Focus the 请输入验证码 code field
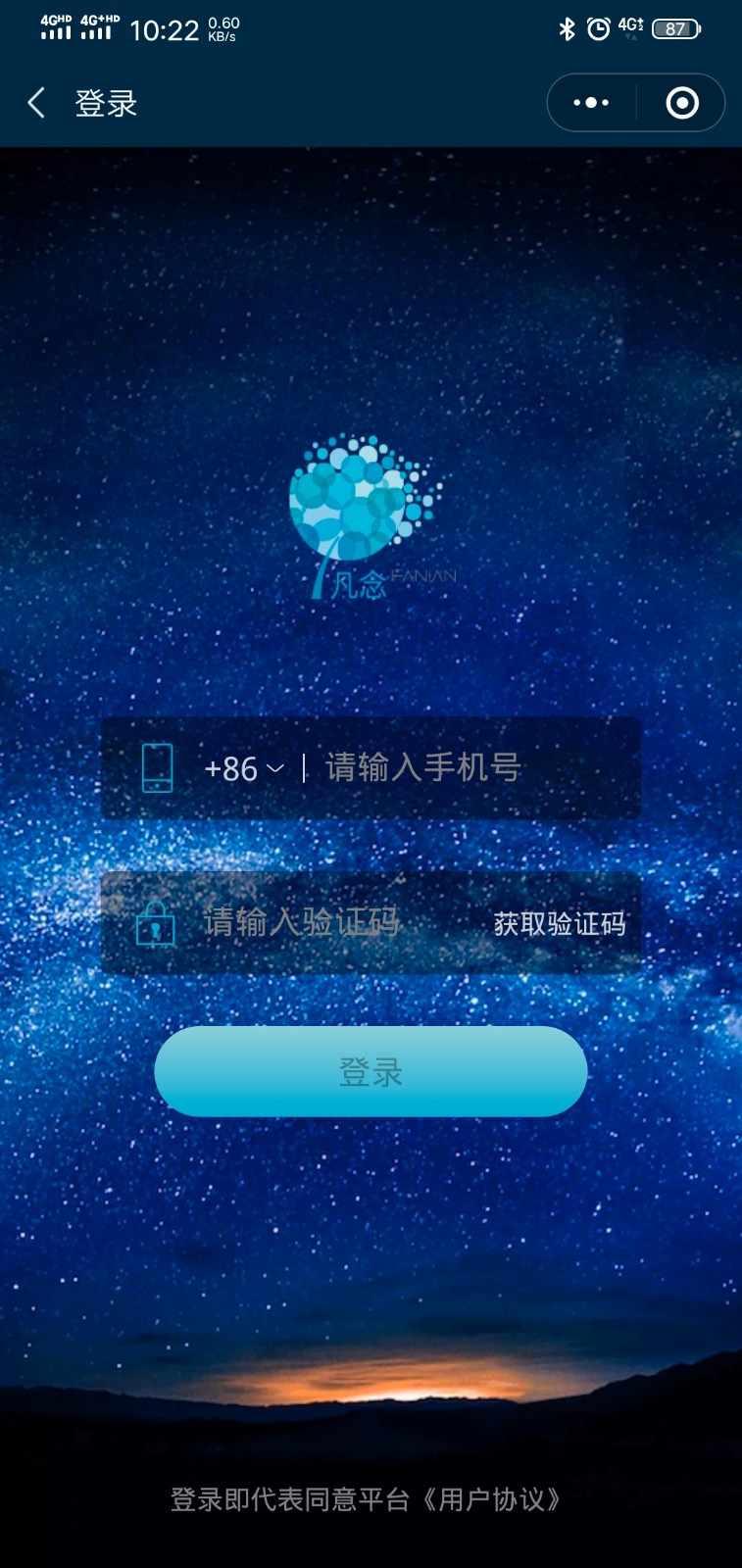The image size is (742, 1568). (323, 922)
